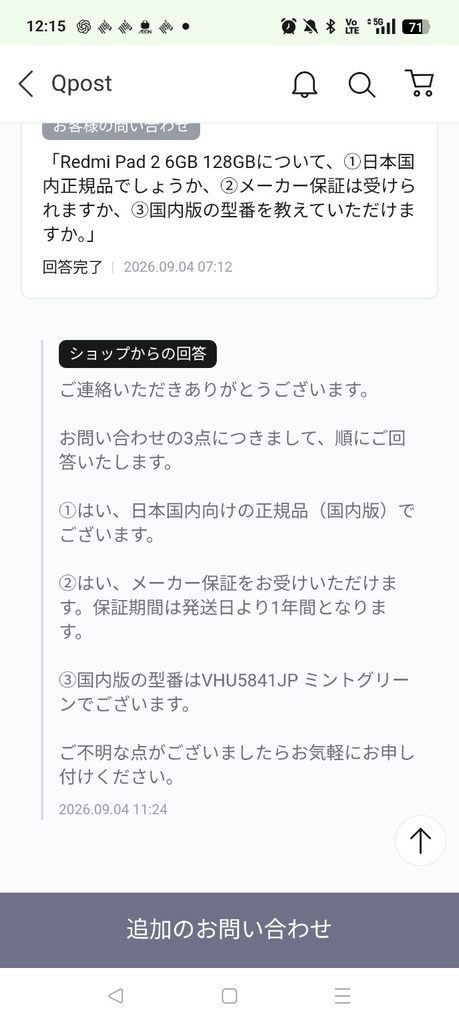Open recent apps from navigation bar
Screen dimensions: 459x1024
[343, 995]
